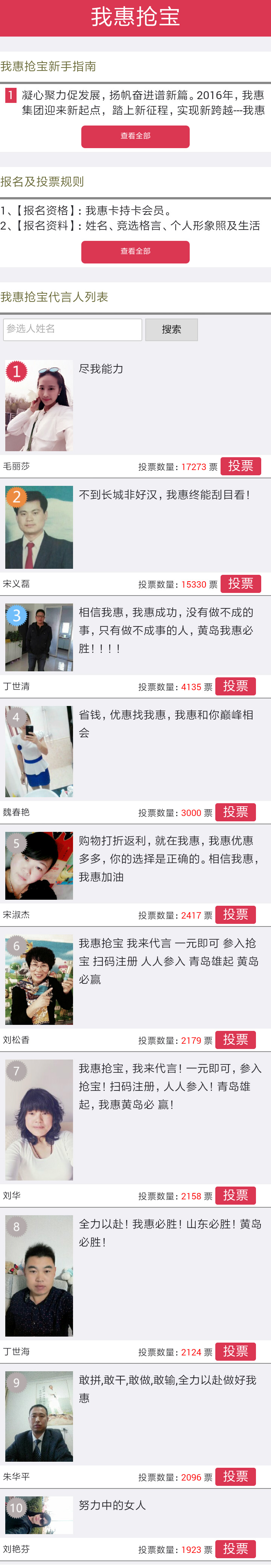Screen dimensions: 271x1568
Task: View 丁世清's candidate photo
Action: coord(39,637)
